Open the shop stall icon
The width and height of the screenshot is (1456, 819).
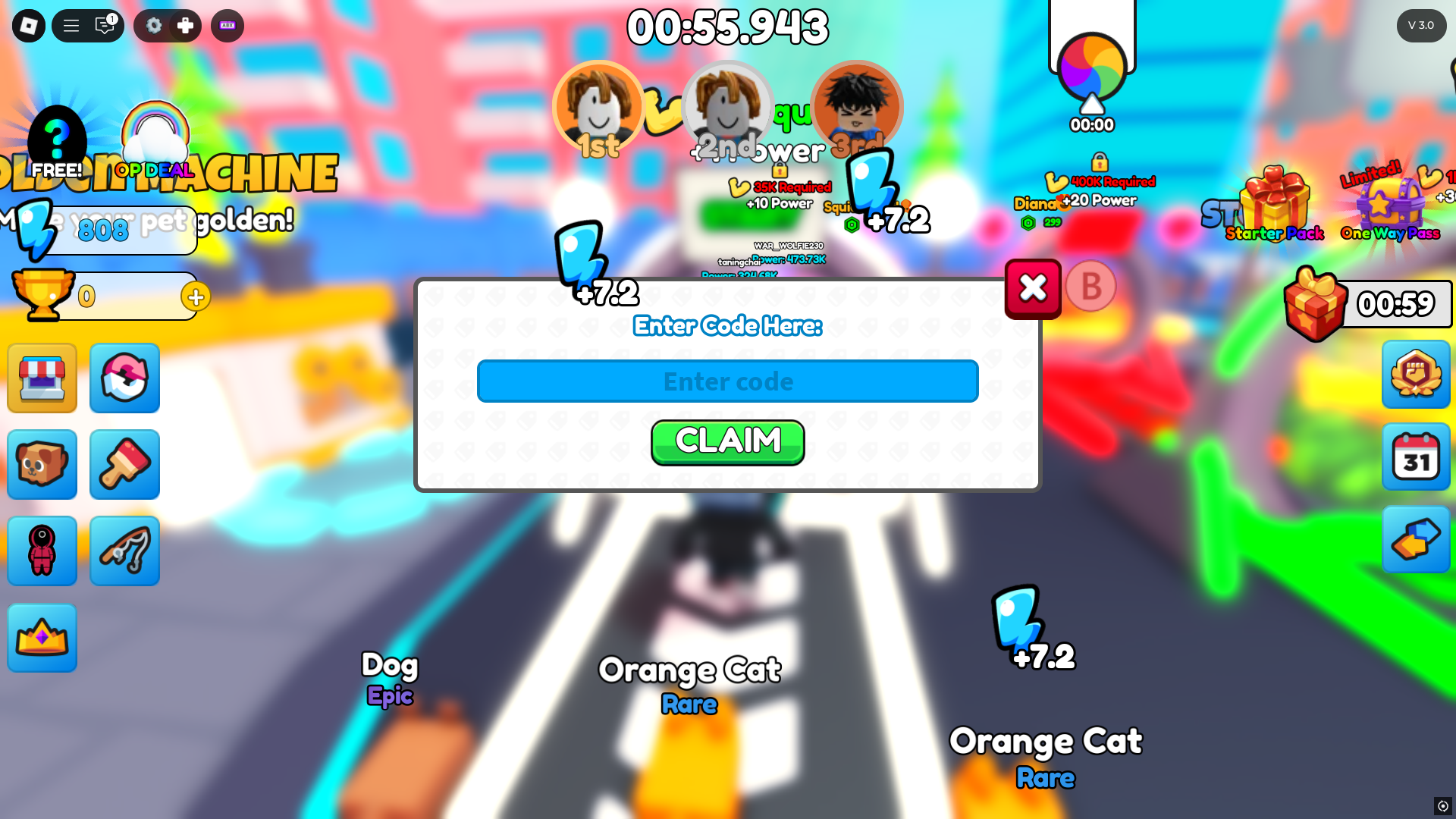pos(42,378)
